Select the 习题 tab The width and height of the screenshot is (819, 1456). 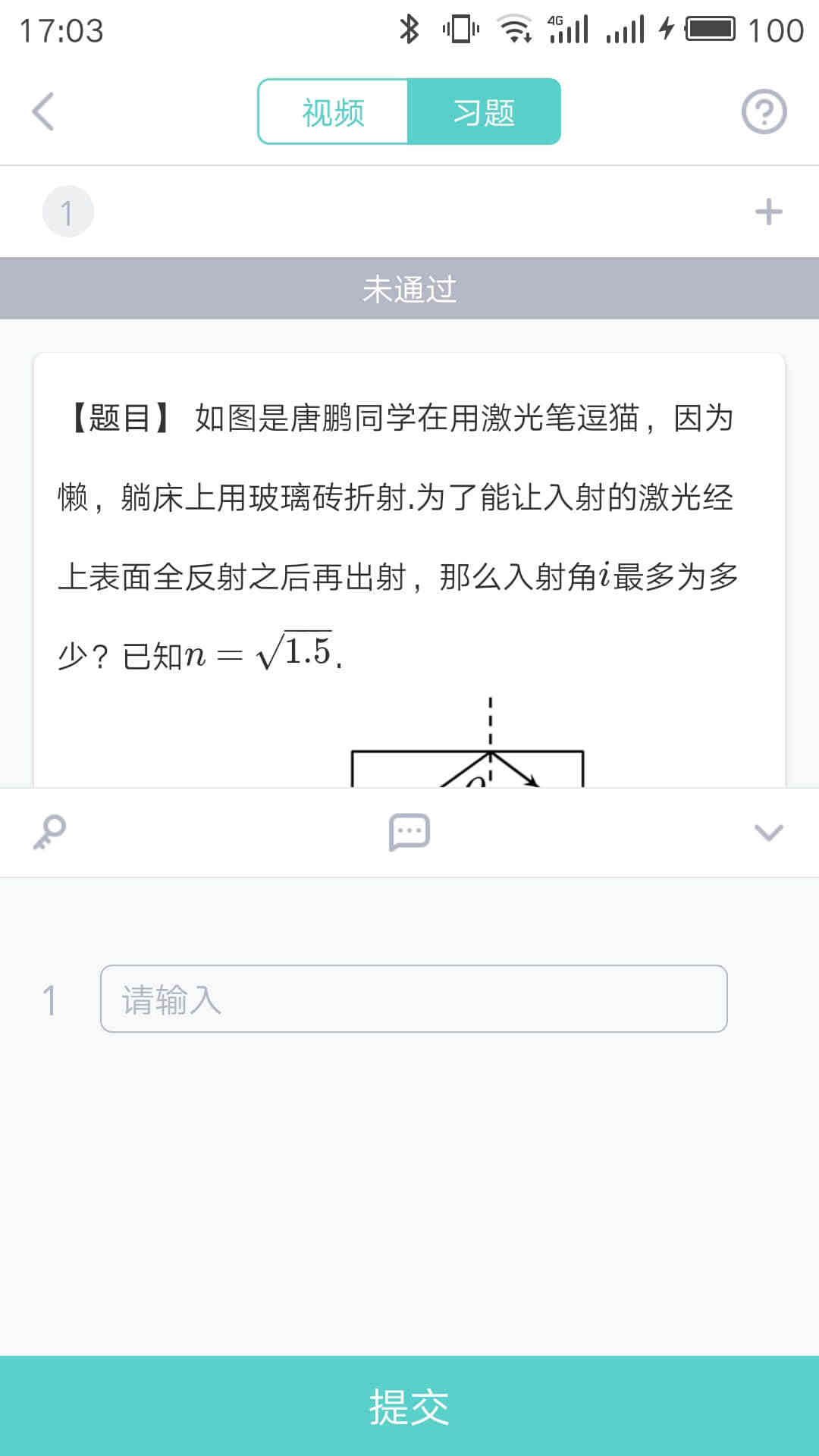pyautogui.click(x=484, y=112)
